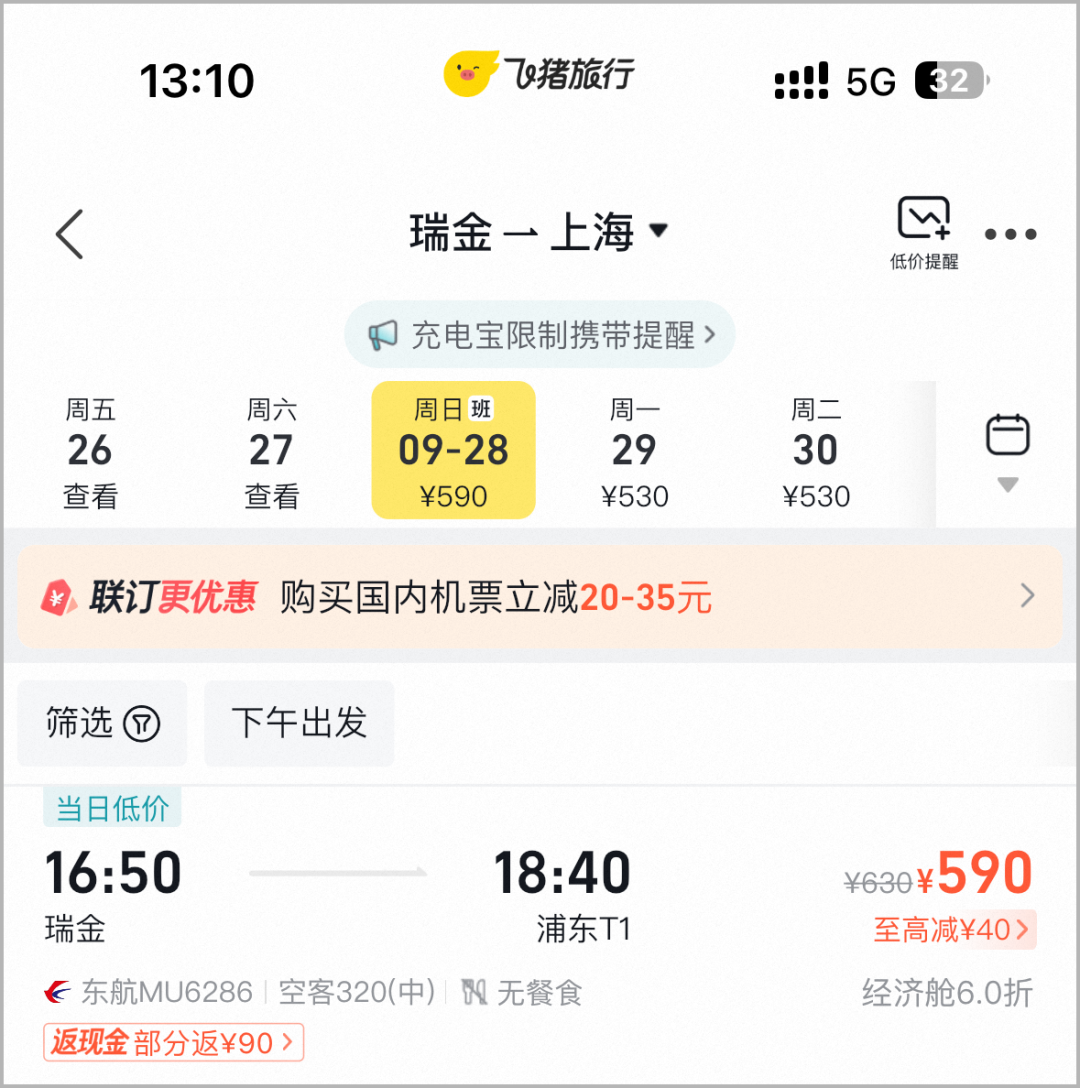View the 至高减¥40 discount details
Screen dimensions: 1080x1088
[x=953, y=930]
